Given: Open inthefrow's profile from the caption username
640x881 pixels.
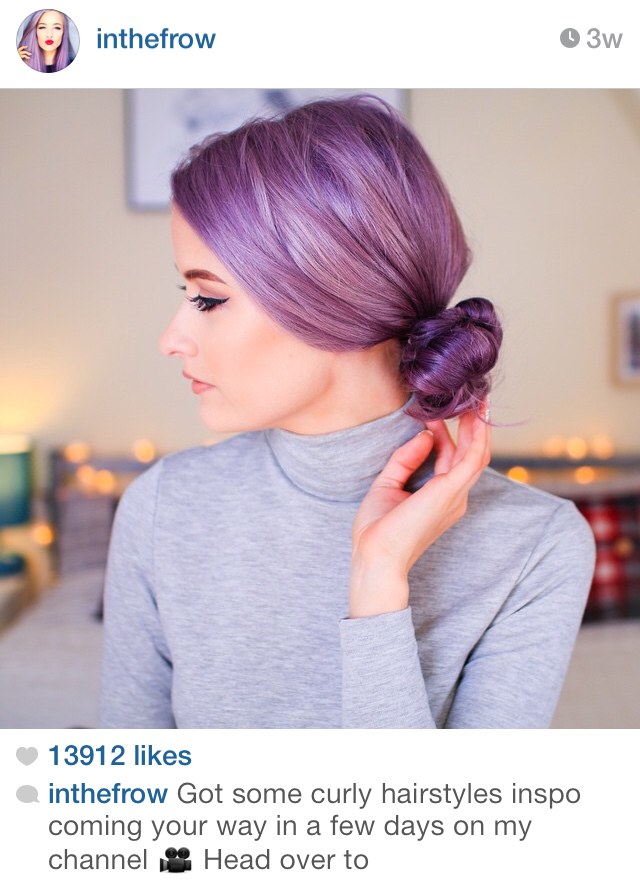Looking at the screenshot, I should [x=108, y=794].
